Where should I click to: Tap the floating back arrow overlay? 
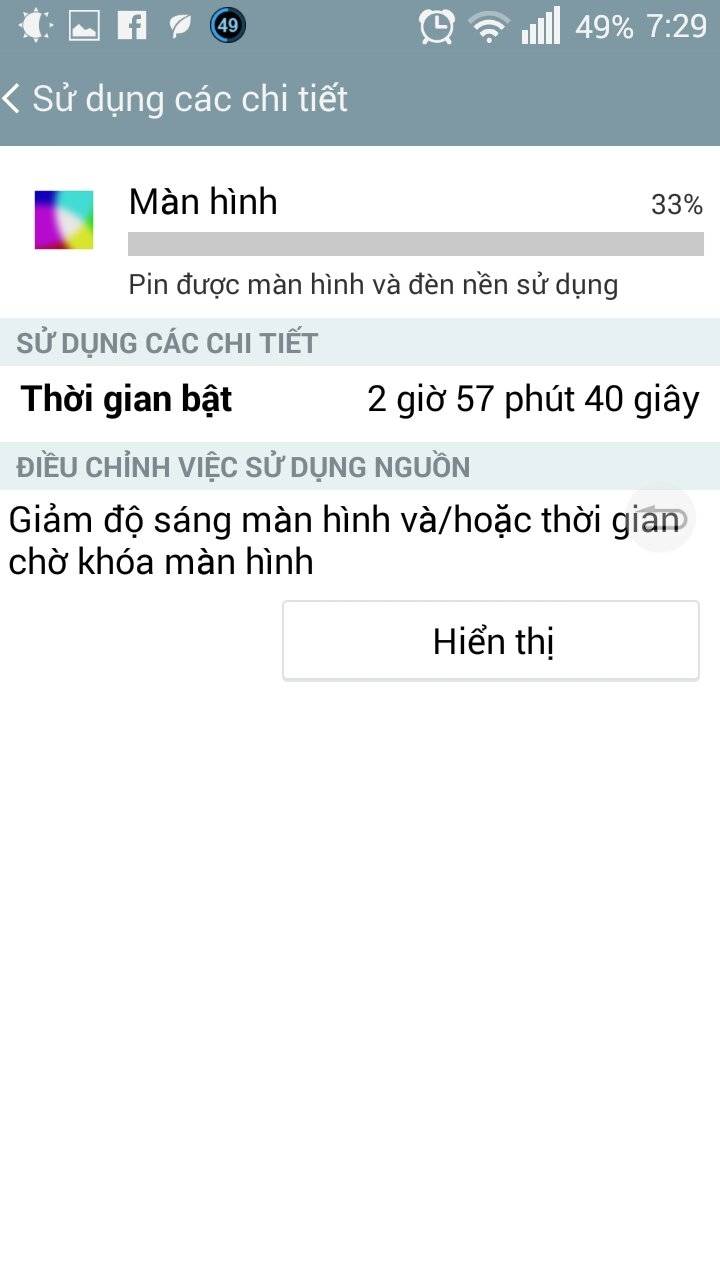(663, 519)
